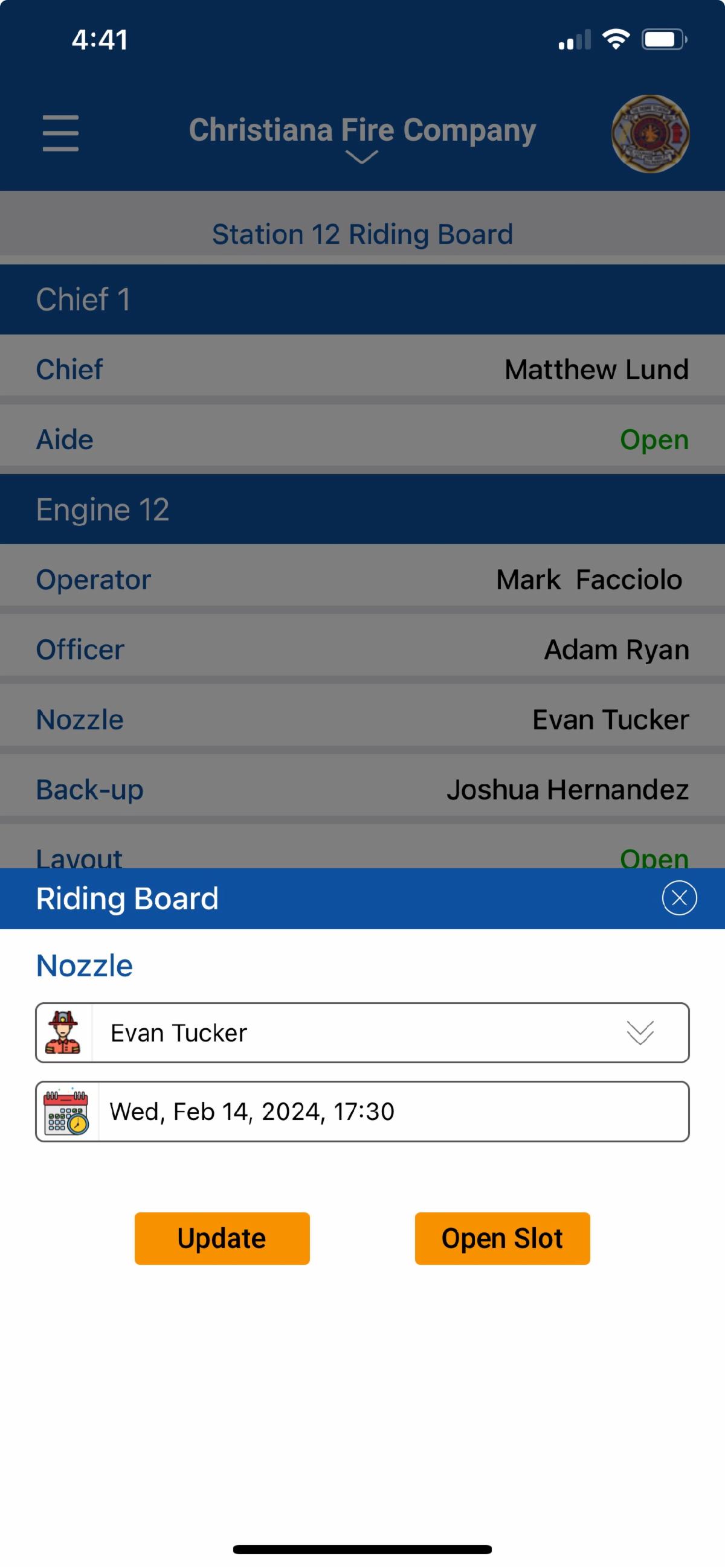Edit the Operator assignment for Mark Facciolo

tap(362, 580)
